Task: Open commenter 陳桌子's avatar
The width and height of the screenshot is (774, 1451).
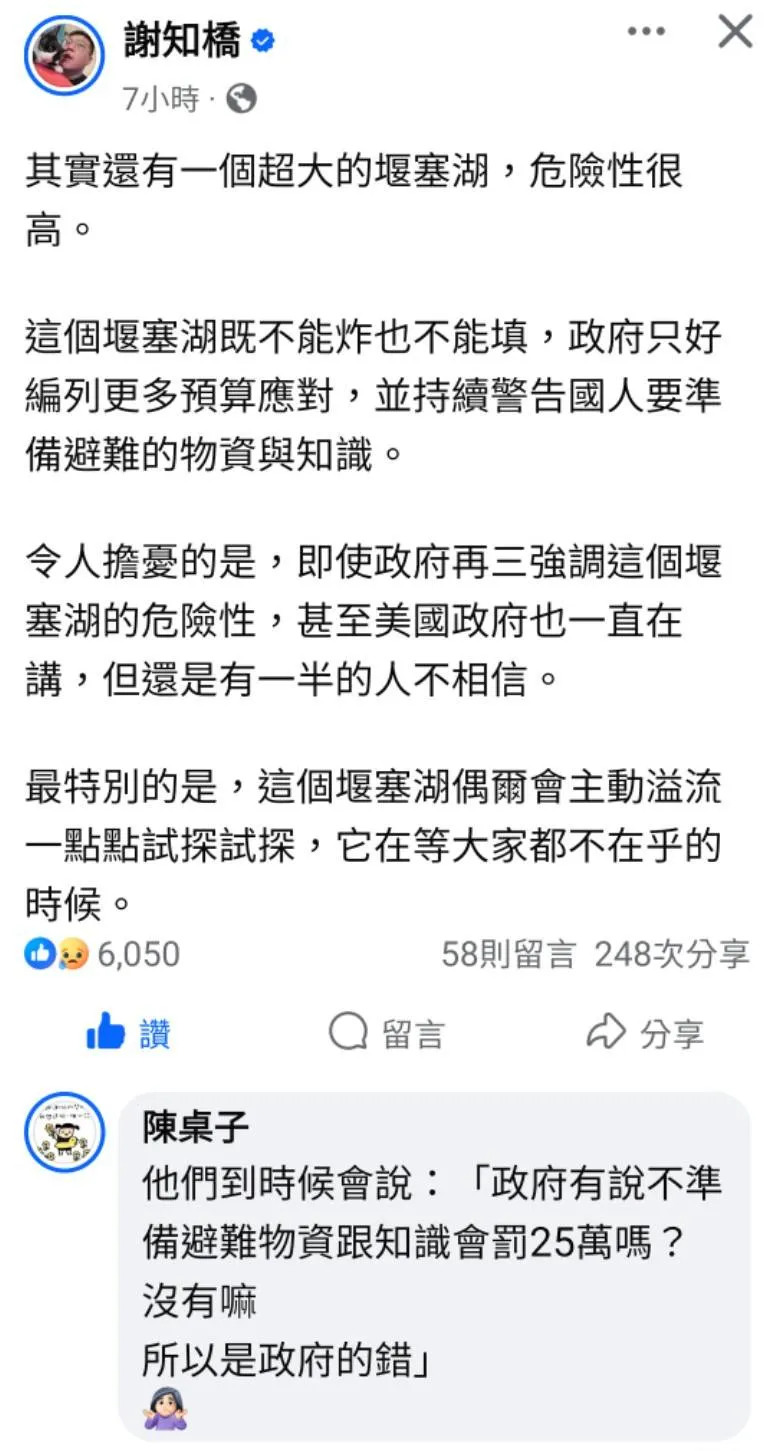Action: (x=64, y=1131)
